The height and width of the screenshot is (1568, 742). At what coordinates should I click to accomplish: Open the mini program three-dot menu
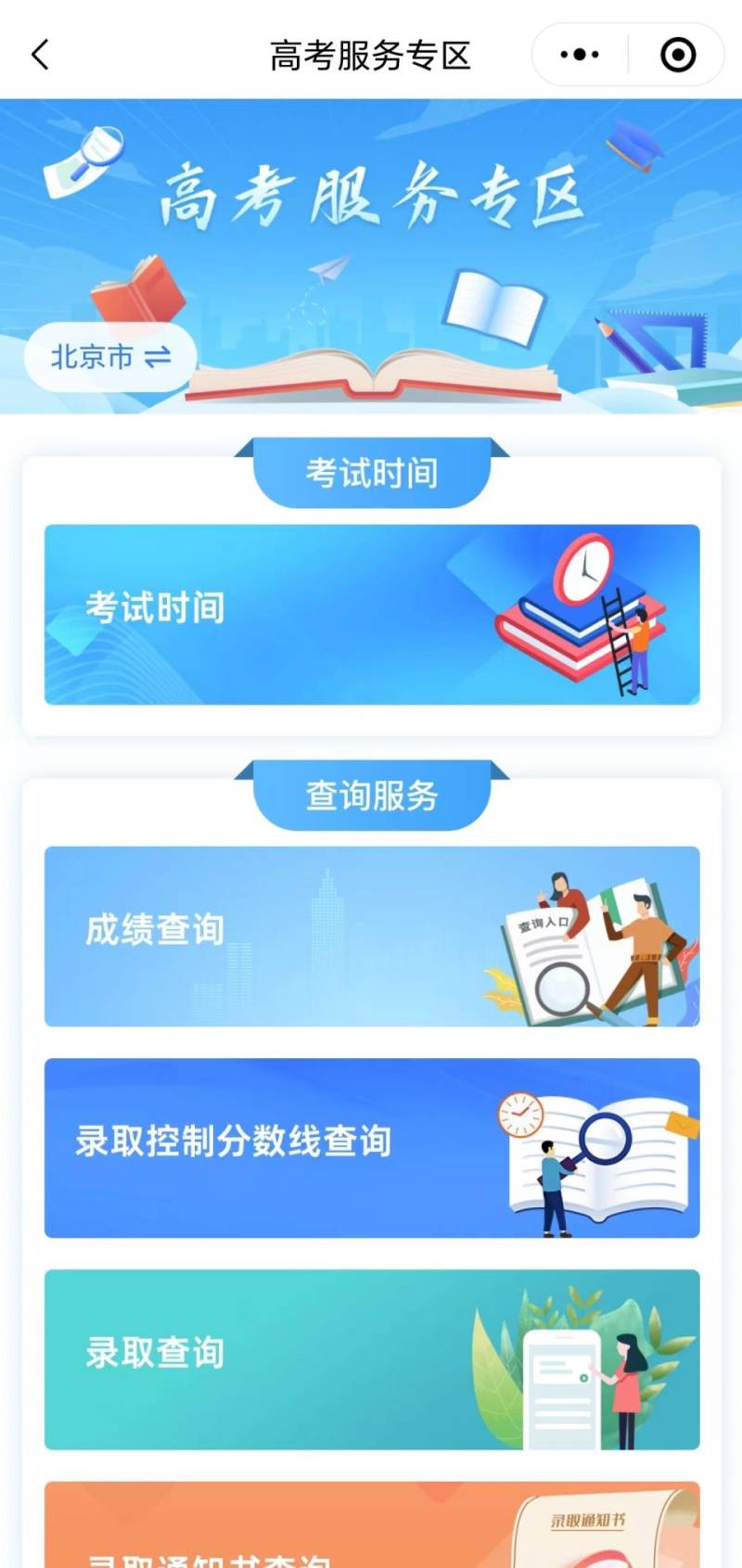tap(580, 55)
